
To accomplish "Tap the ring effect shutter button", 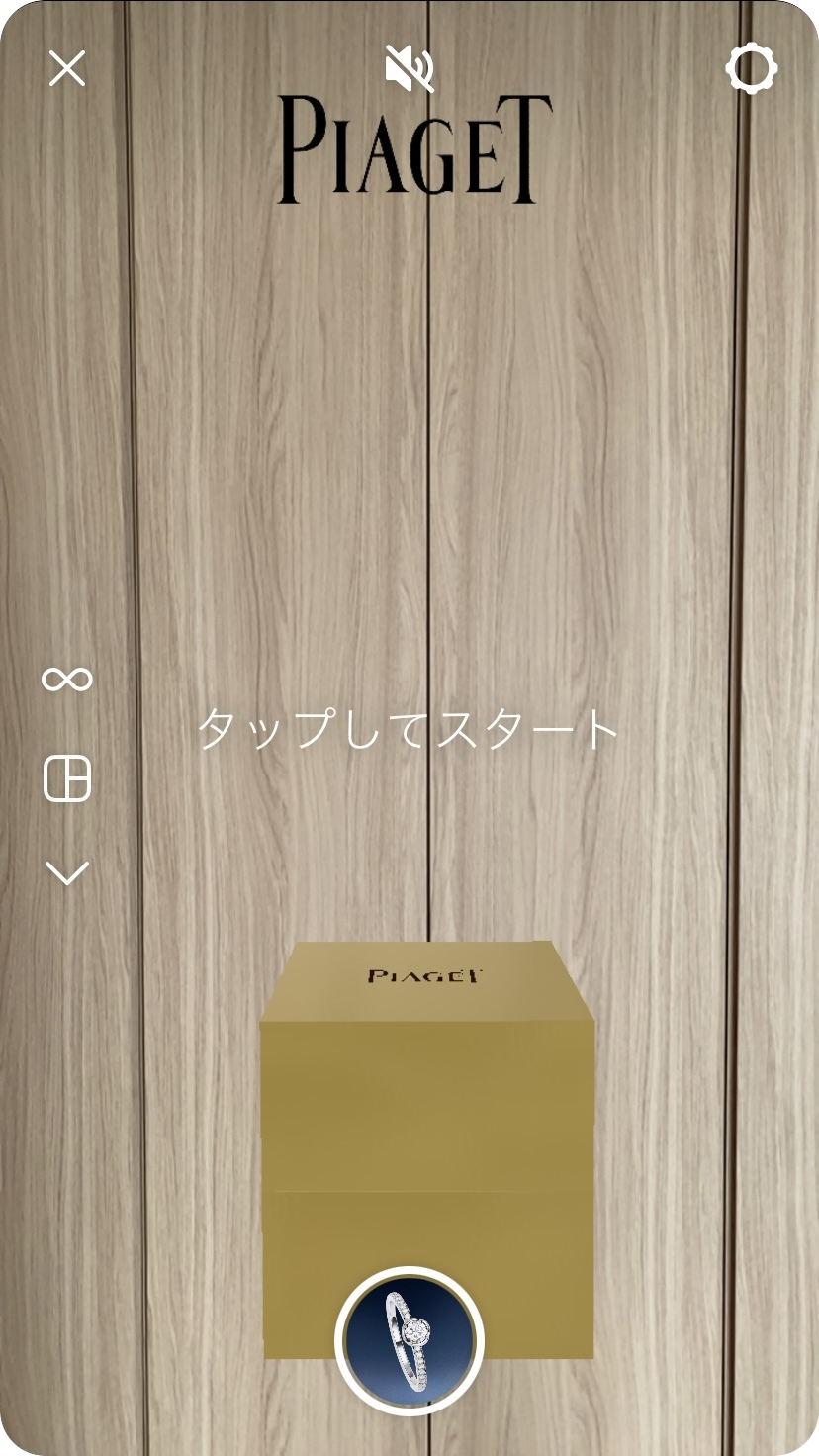I will pyautogui.click(x=409, y=1340).
